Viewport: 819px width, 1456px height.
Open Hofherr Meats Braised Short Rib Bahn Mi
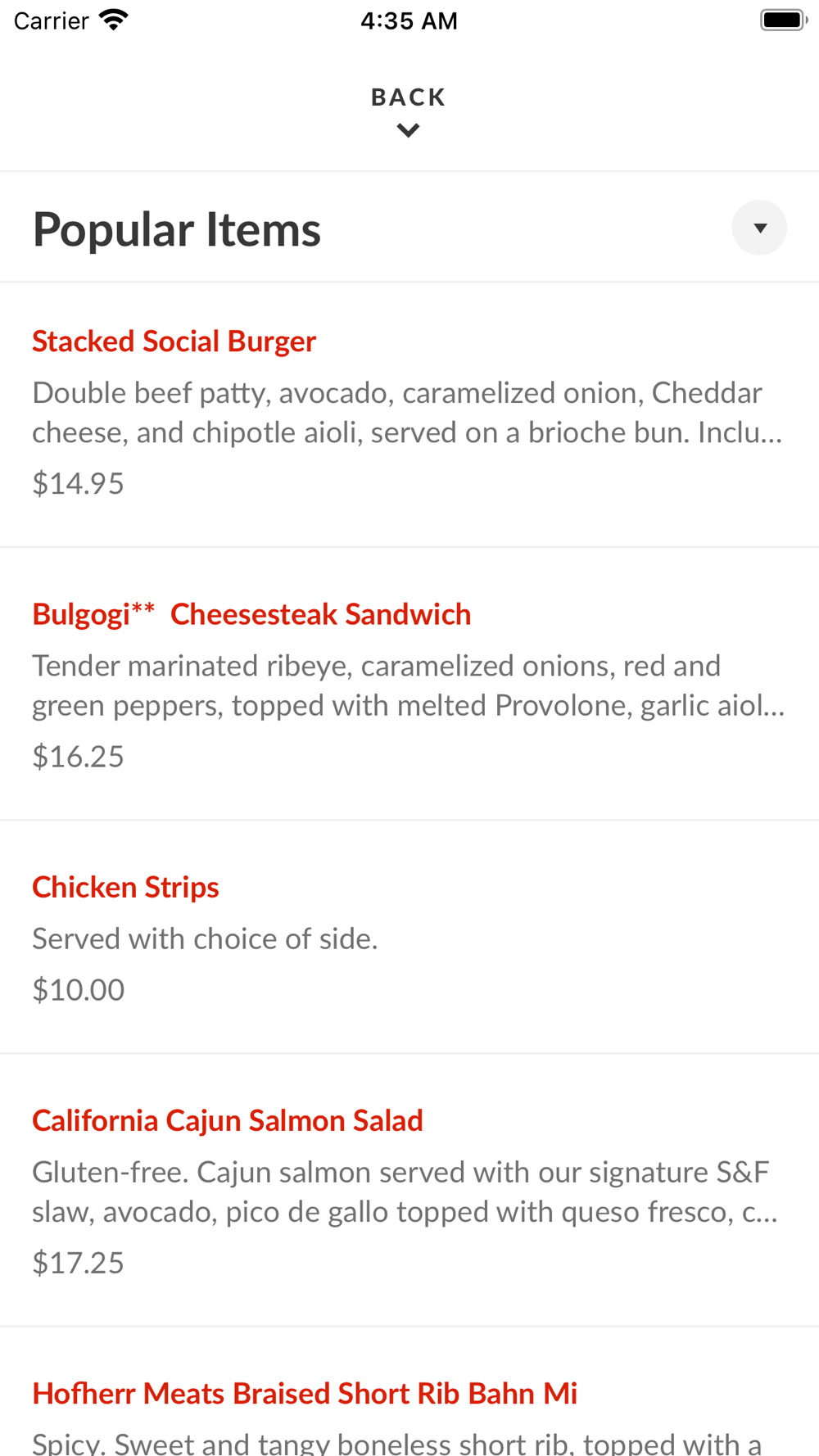(409, 1392)
